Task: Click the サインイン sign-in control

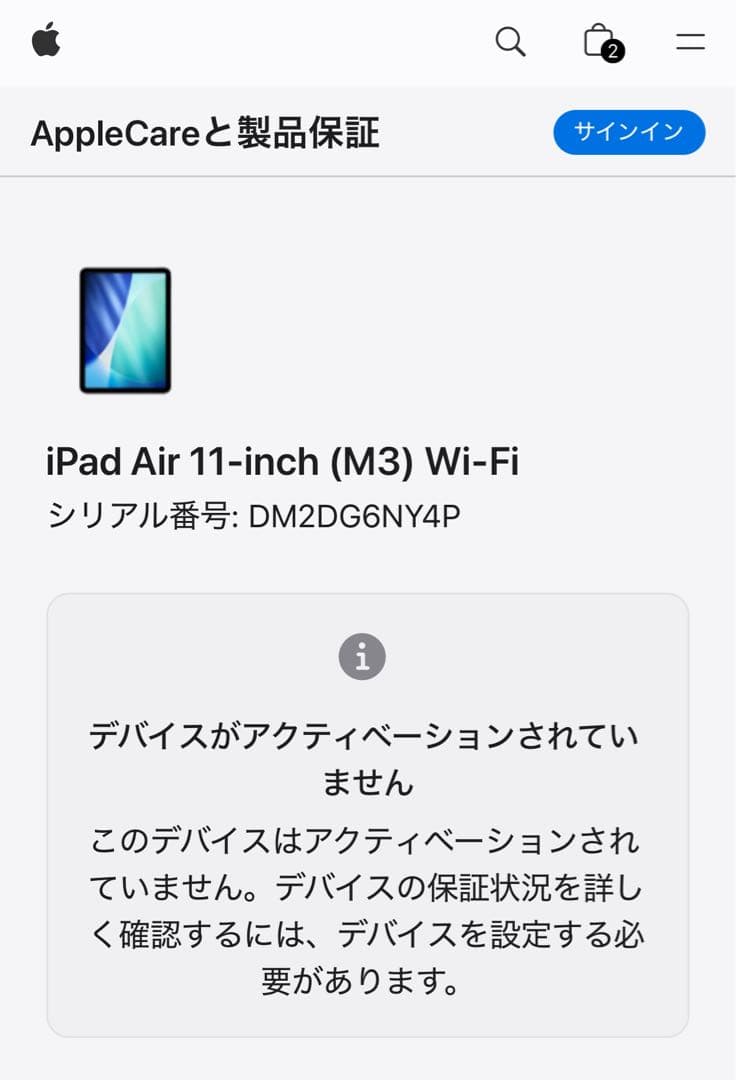Action: coord(628,131)
